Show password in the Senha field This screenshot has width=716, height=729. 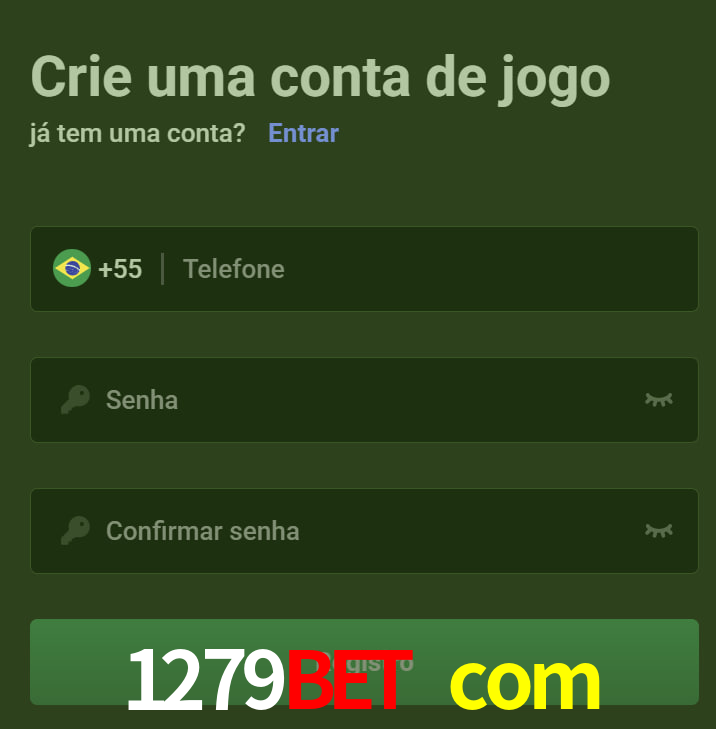tap(658, 400)
